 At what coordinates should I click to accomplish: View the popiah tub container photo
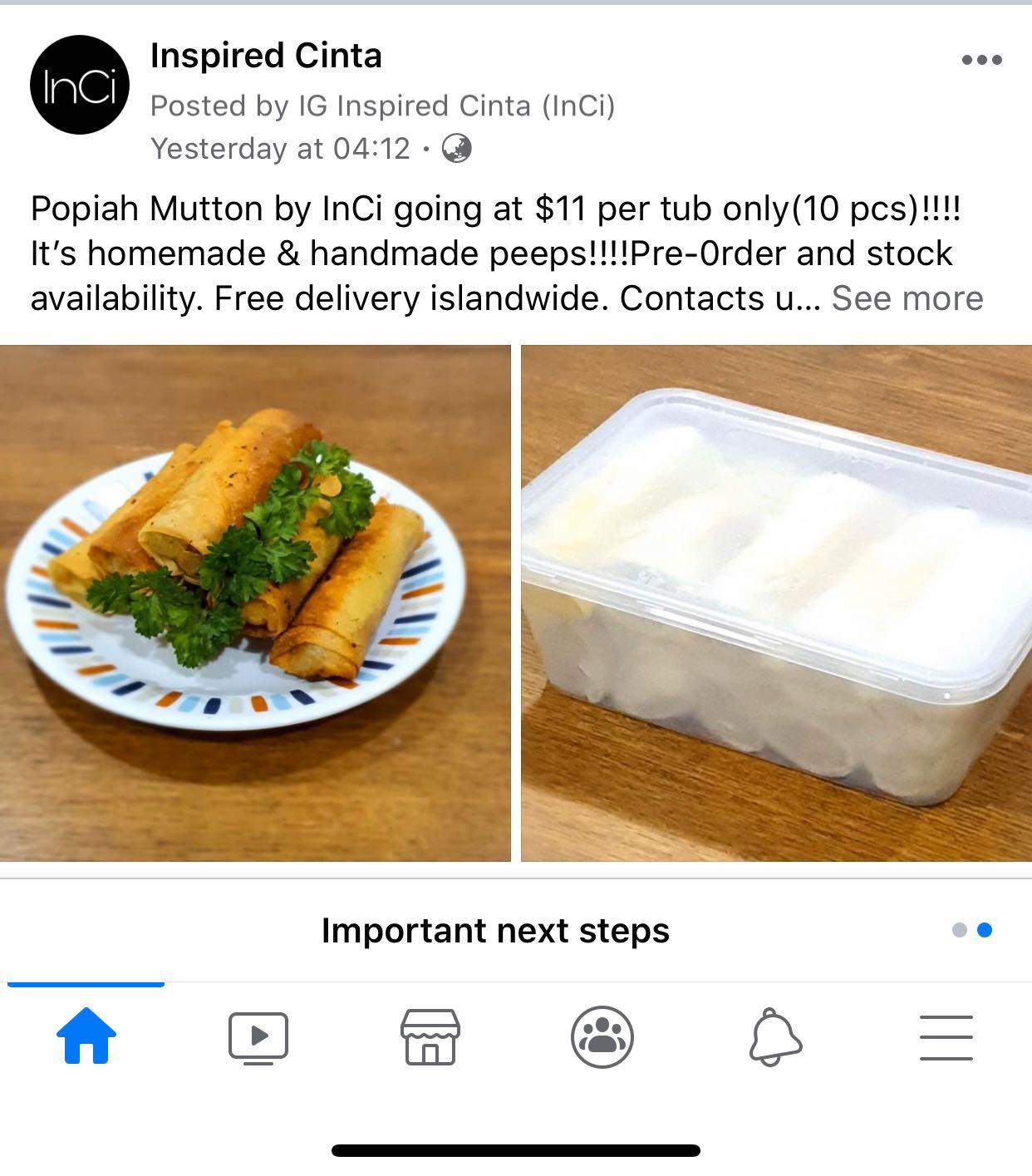776,603
